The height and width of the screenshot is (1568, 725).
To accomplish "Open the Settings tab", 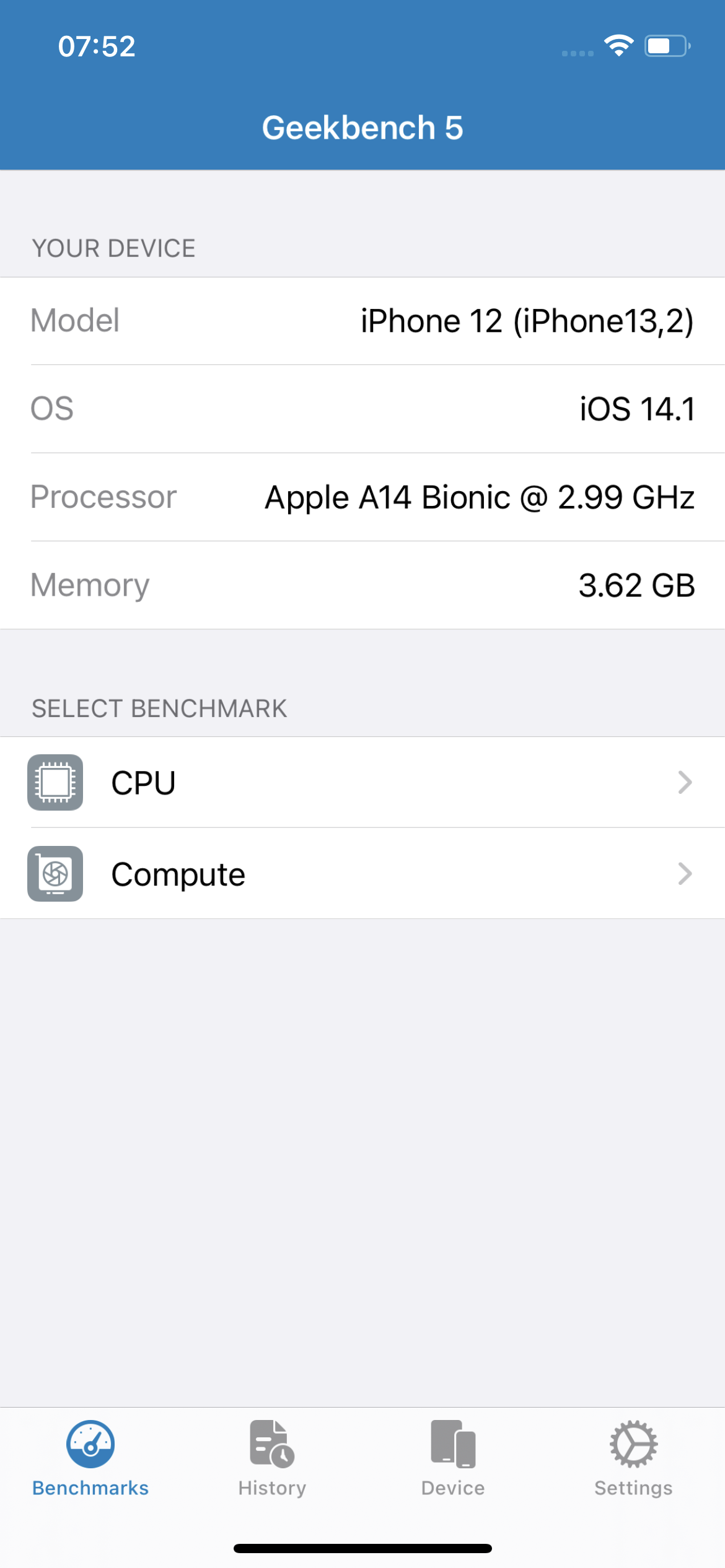I will point(633,1458).
